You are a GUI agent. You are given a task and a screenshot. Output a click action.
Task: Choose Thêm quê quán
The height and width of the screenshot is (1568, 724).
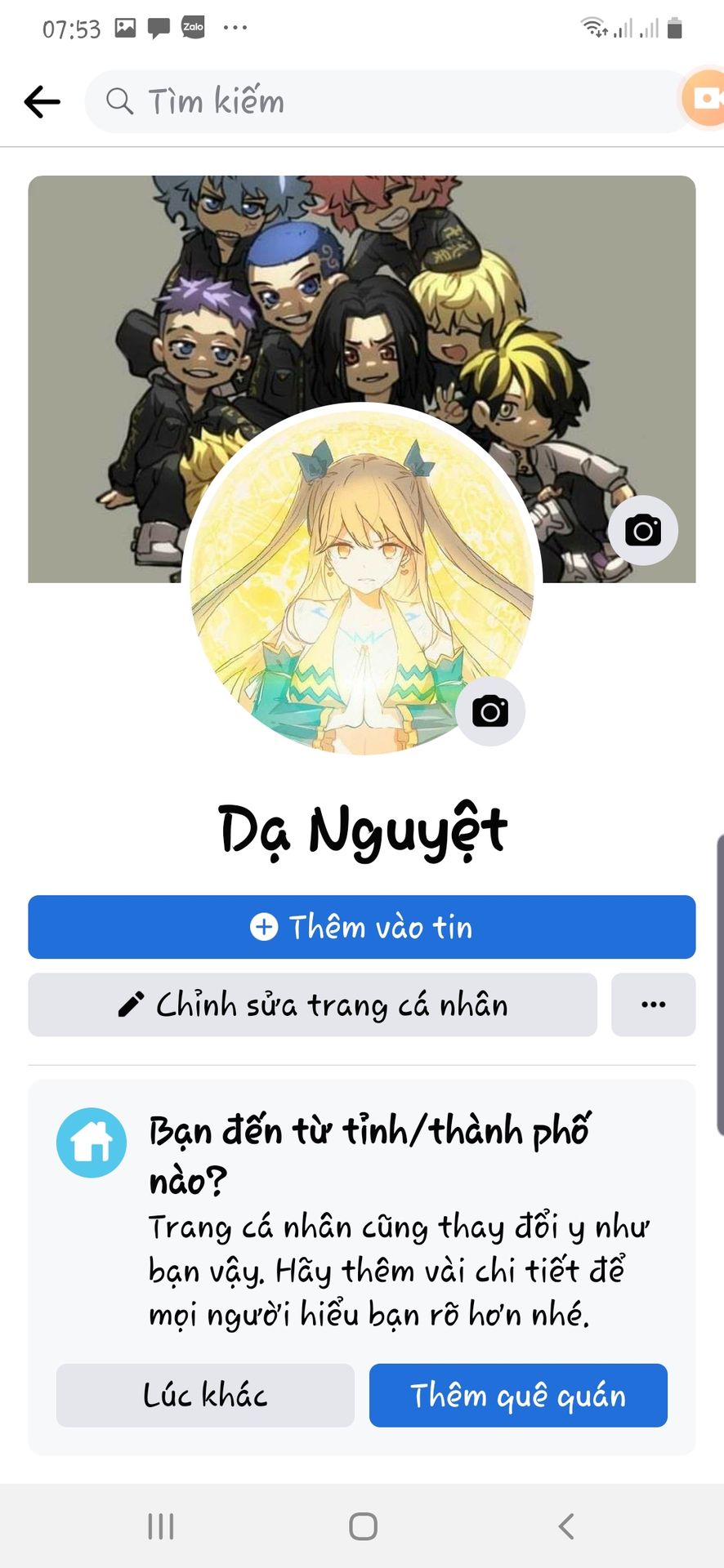coord(518,1396)
